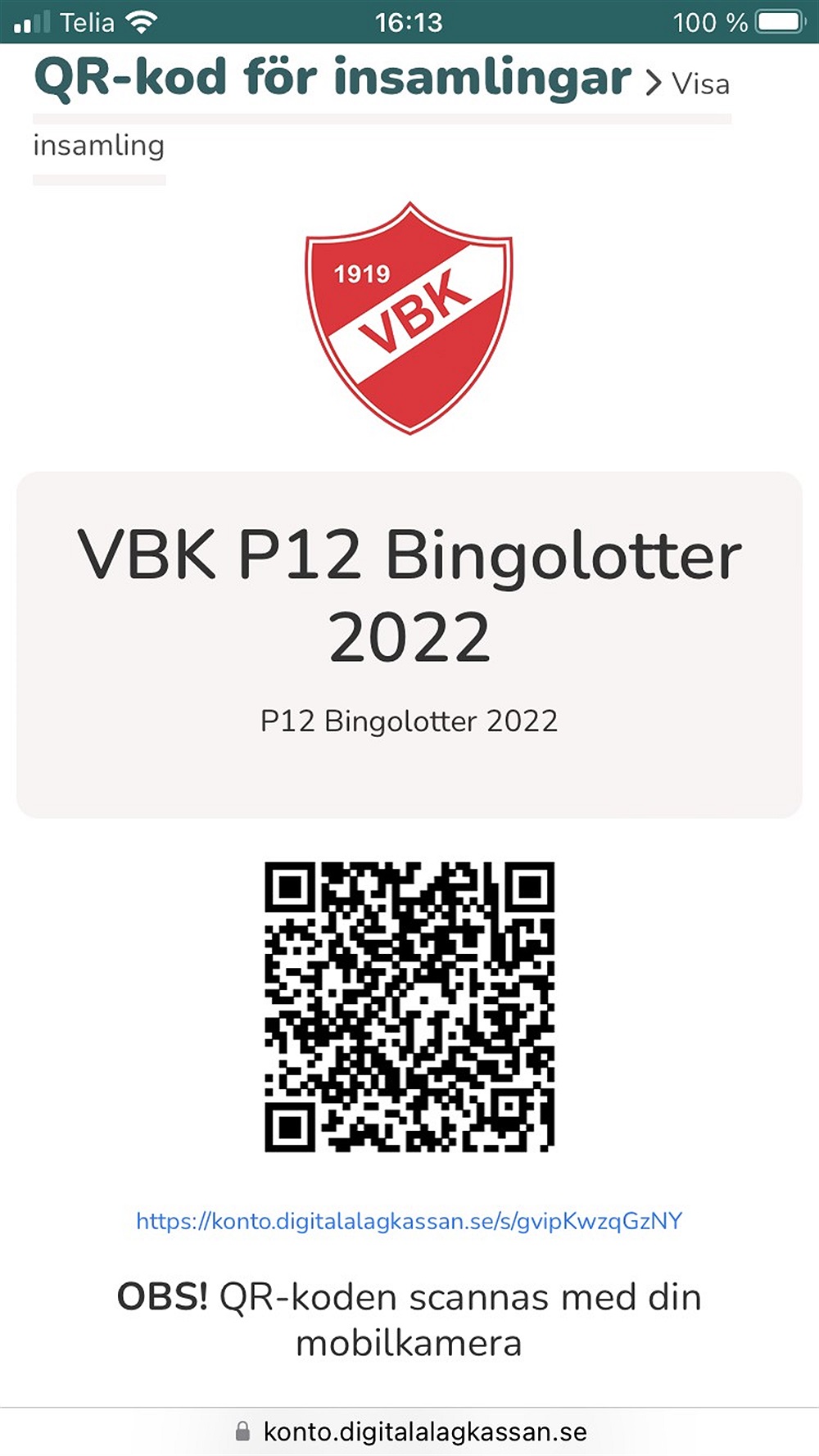Open the QR-kod för insamlingar breadcrumb
Screen dimensions: 819x1456
coord(333,78)
